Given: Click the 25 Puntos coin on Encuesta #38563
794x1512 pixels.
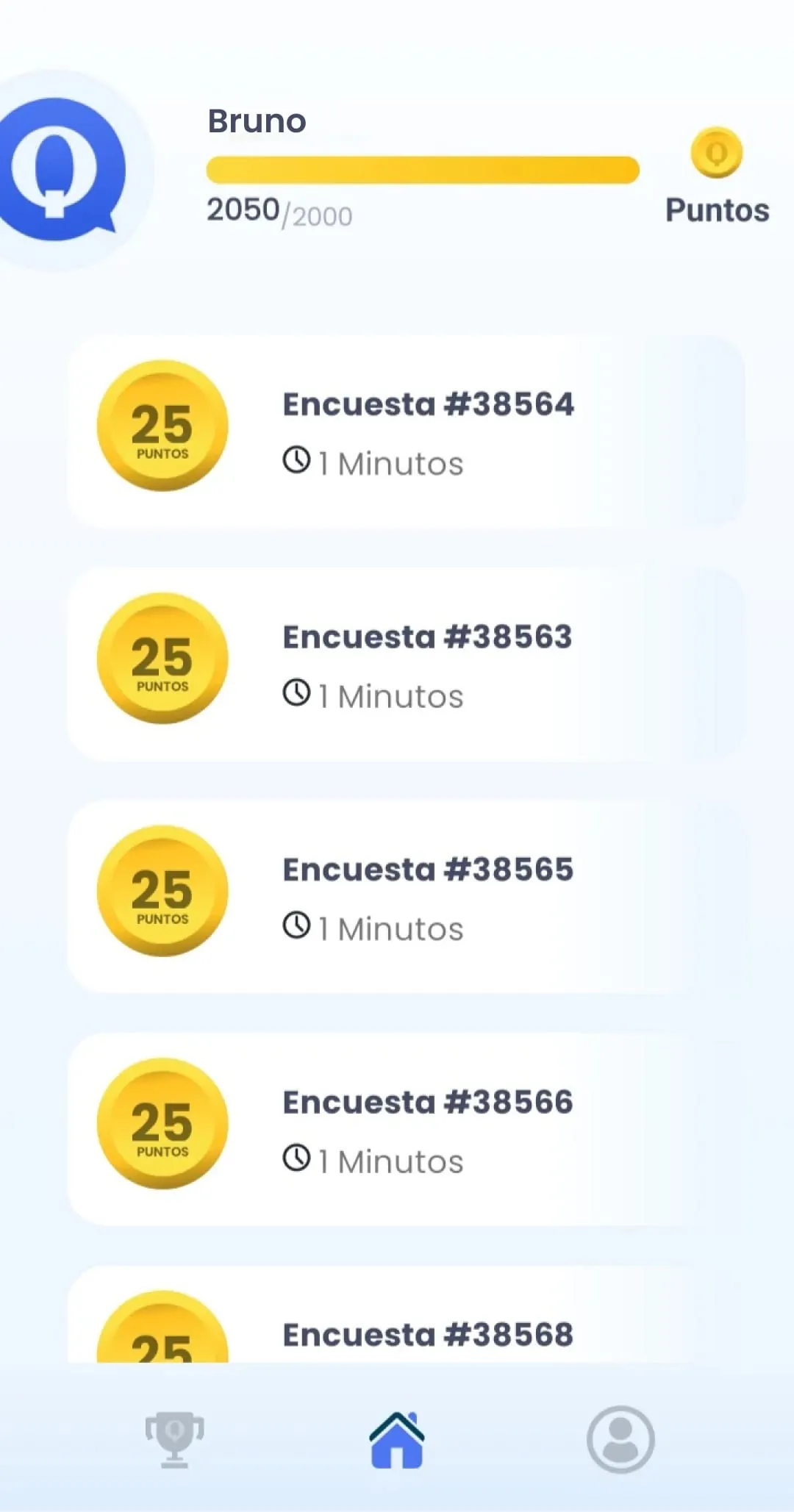Looking at the screenshot, I should pyautogui.click(x=163, y=659).
